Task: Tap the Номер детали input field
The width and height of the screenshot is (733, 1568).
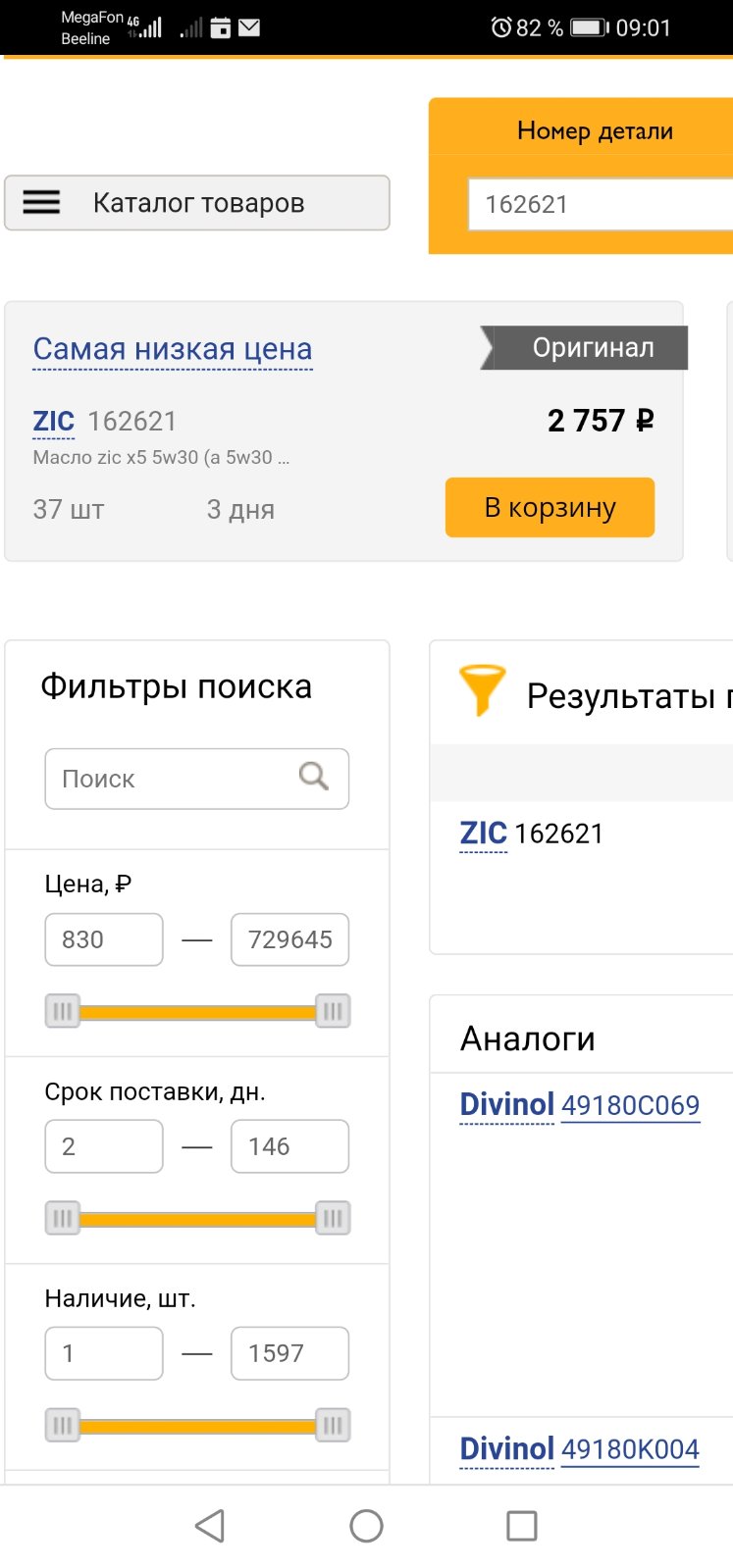Action: (x=601, y=204)
